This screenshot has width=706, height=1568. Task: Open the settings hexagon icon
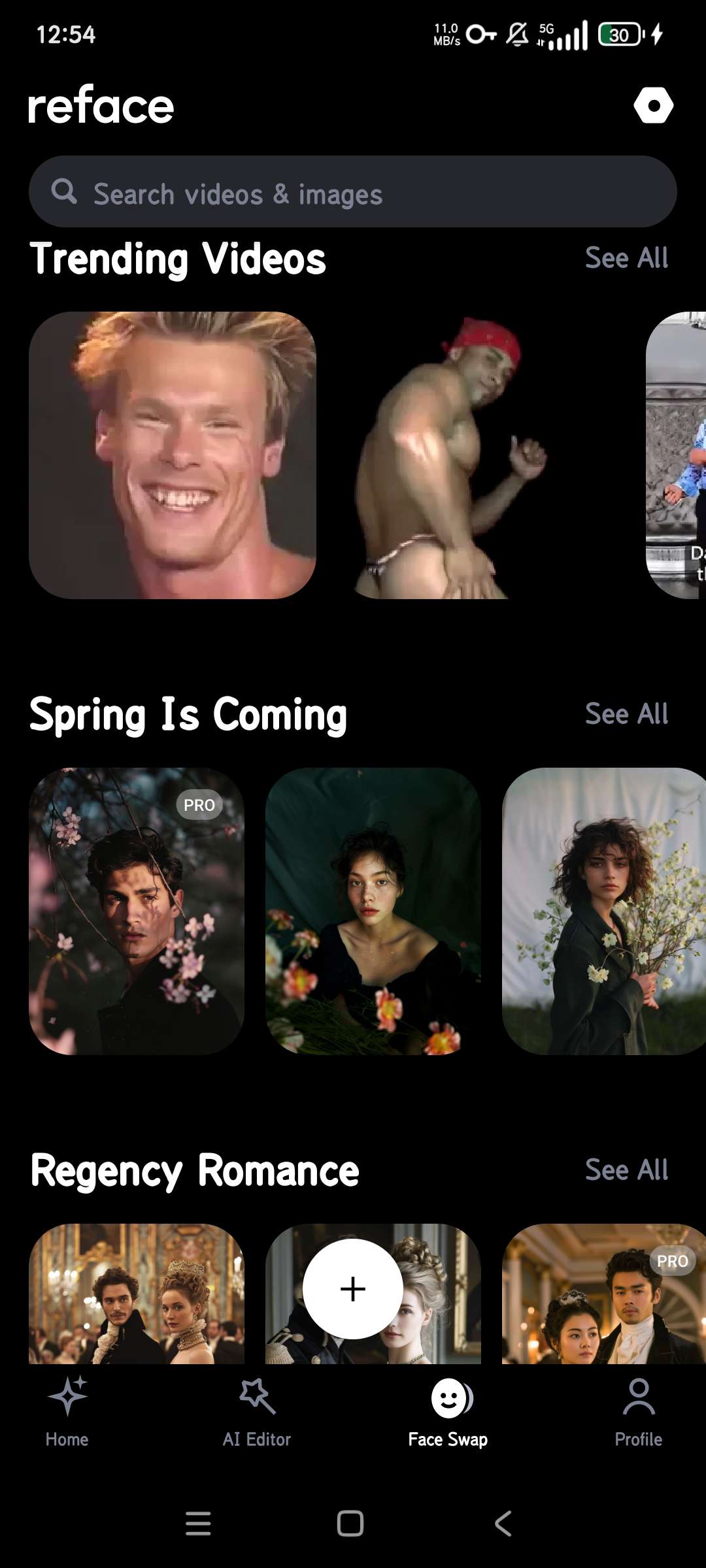(x=653, y=105)
